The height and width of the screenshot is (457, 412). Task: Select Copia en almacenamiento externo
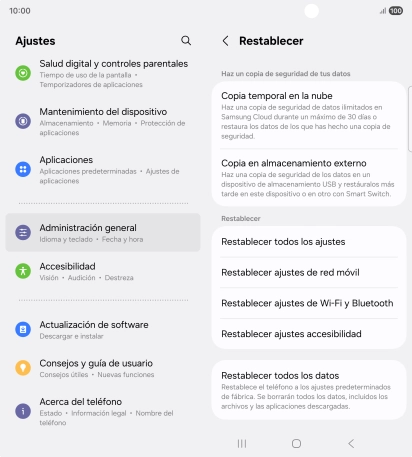[309, 178]
